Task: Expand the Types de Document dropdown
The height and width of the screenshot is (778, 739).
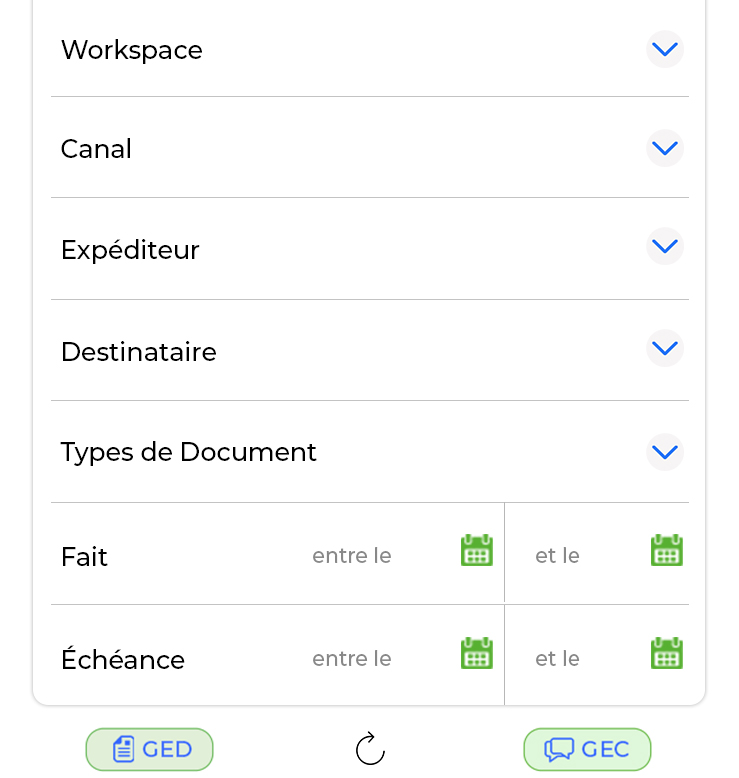Action: 665,451
